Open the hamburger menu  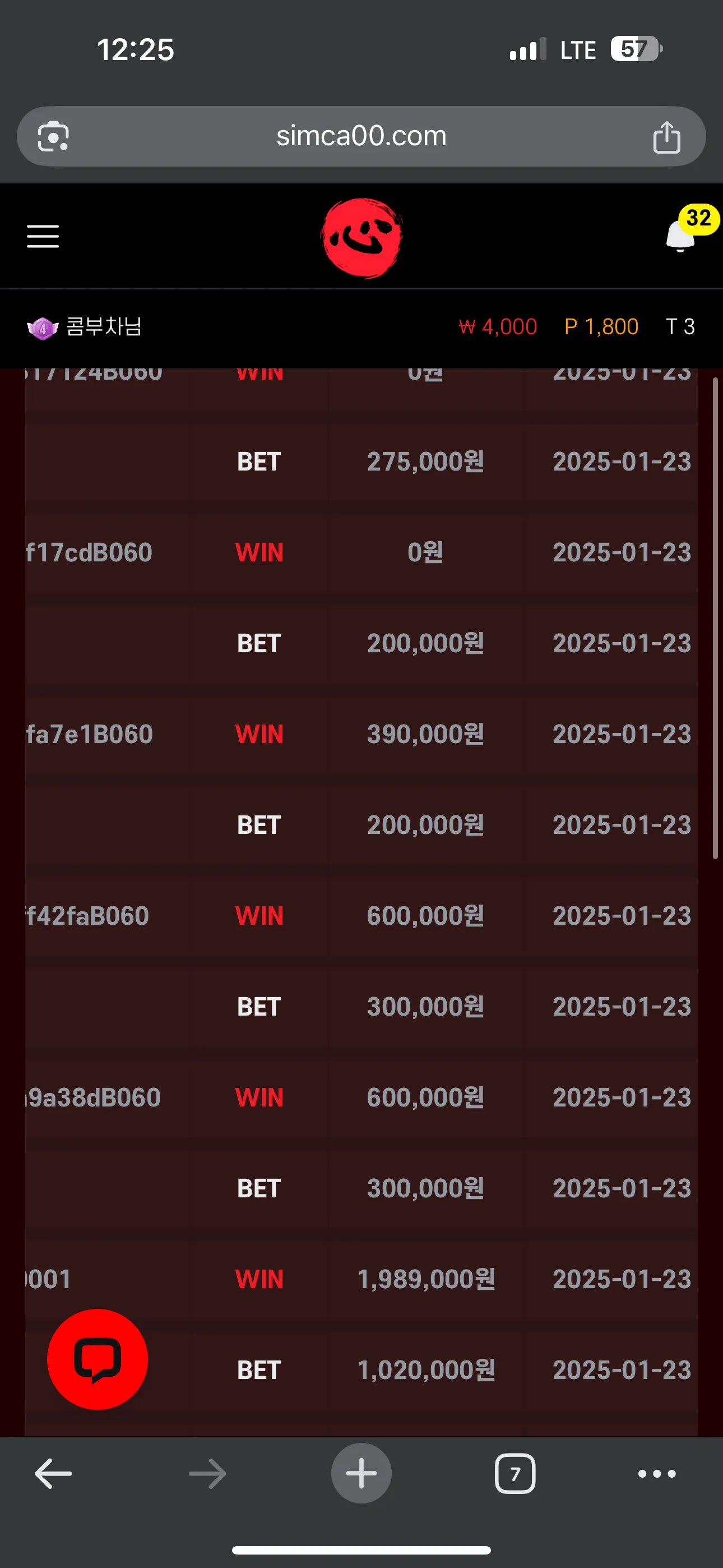[x=43, y=236]
